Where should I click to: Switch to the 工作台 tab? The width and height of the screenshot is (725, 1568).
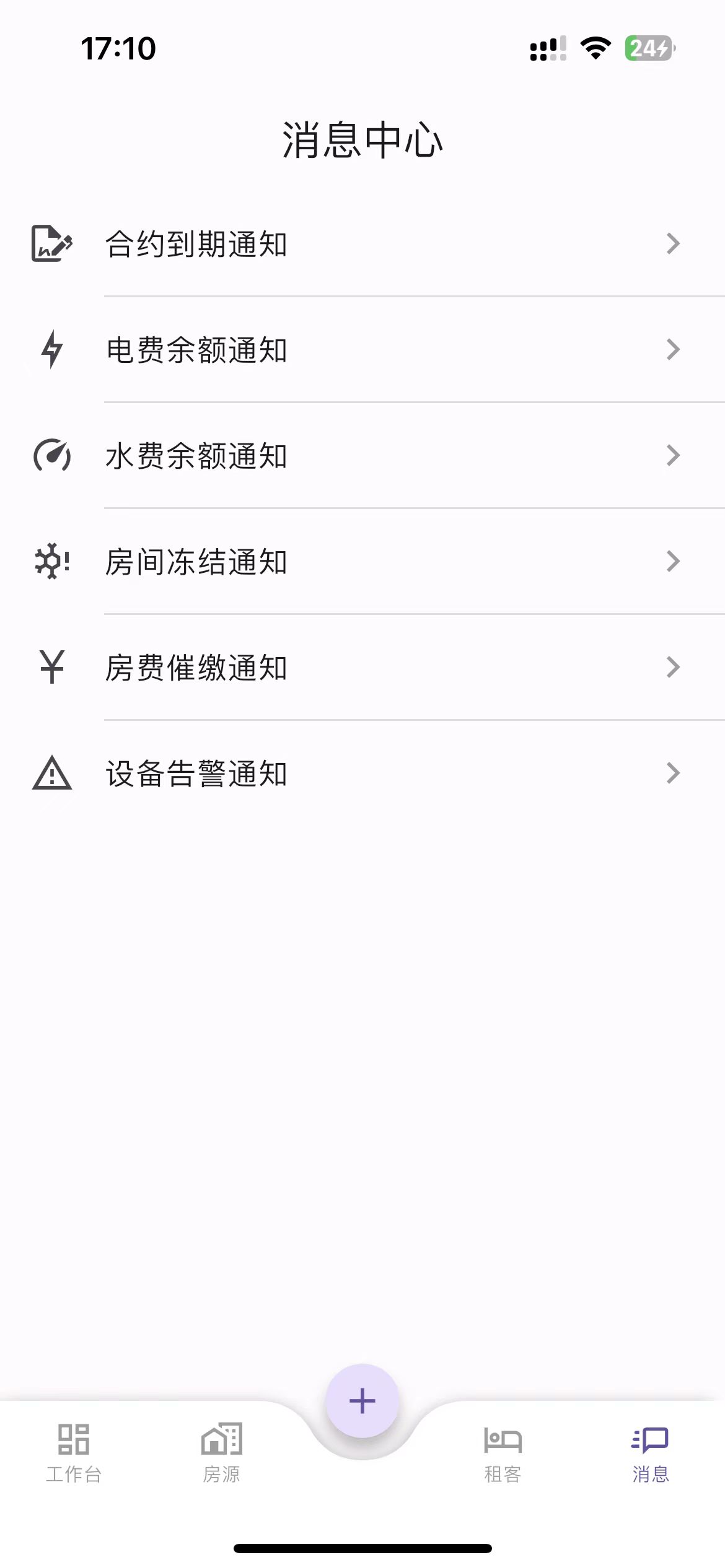[x=74, y=1453]
